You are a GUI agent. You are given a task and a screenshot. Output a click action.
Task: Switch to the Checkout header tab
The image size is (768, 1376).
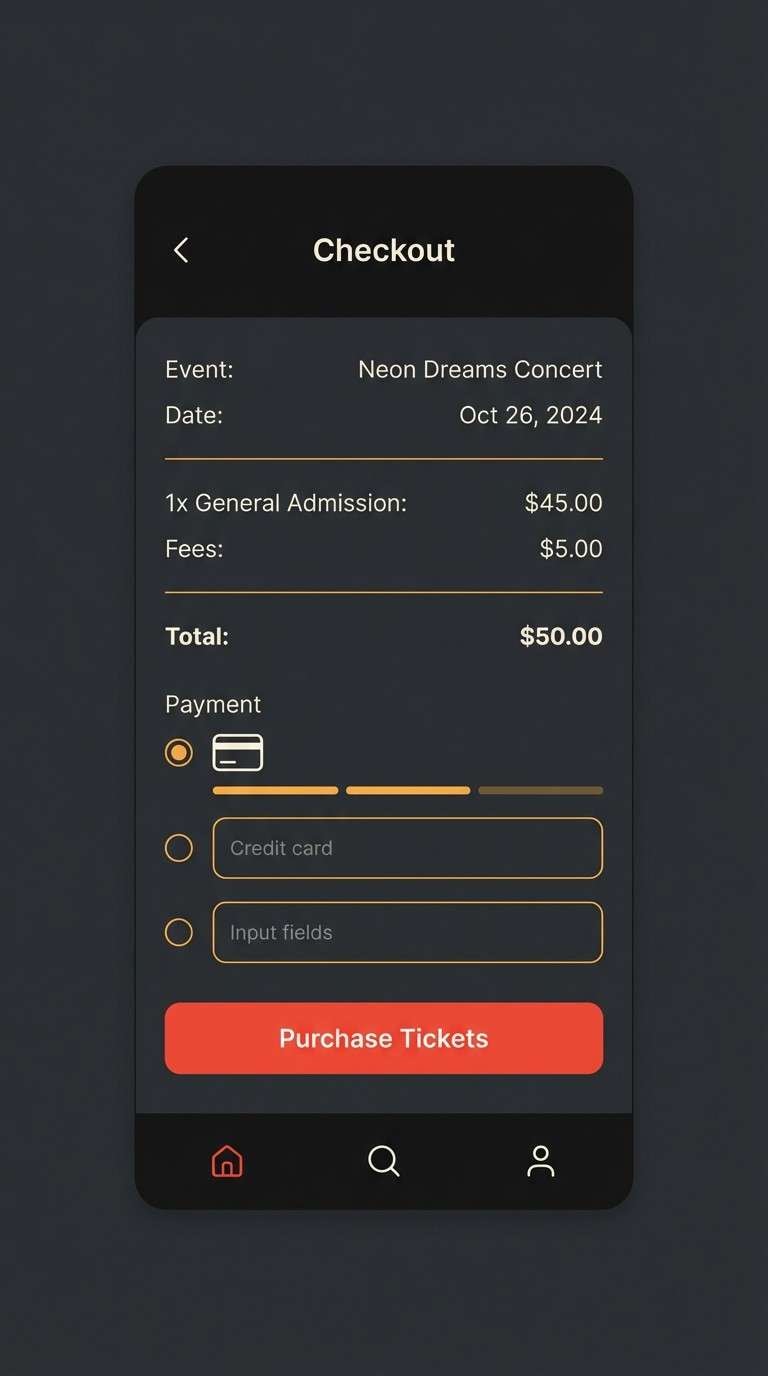(384, 250)
